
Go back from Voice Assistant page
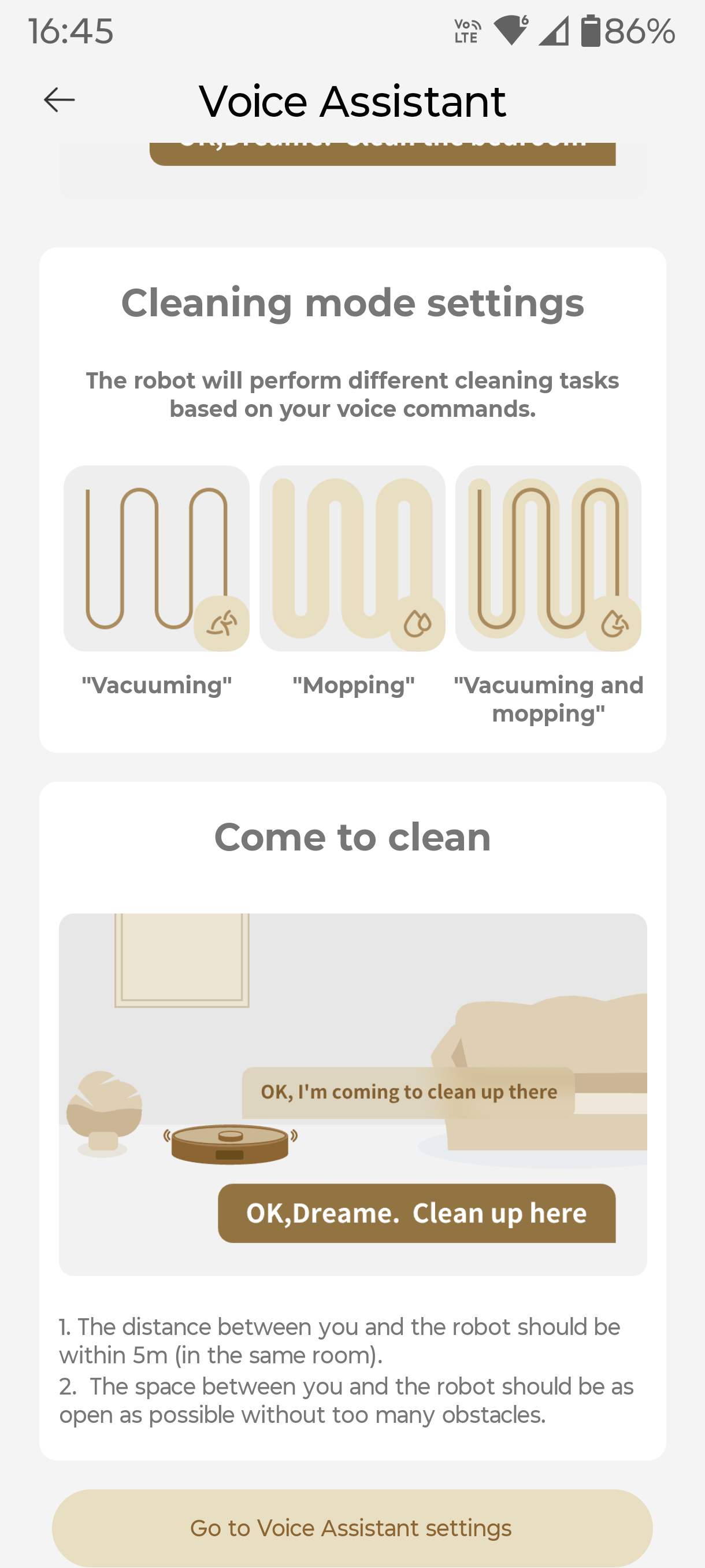point(59,100)
